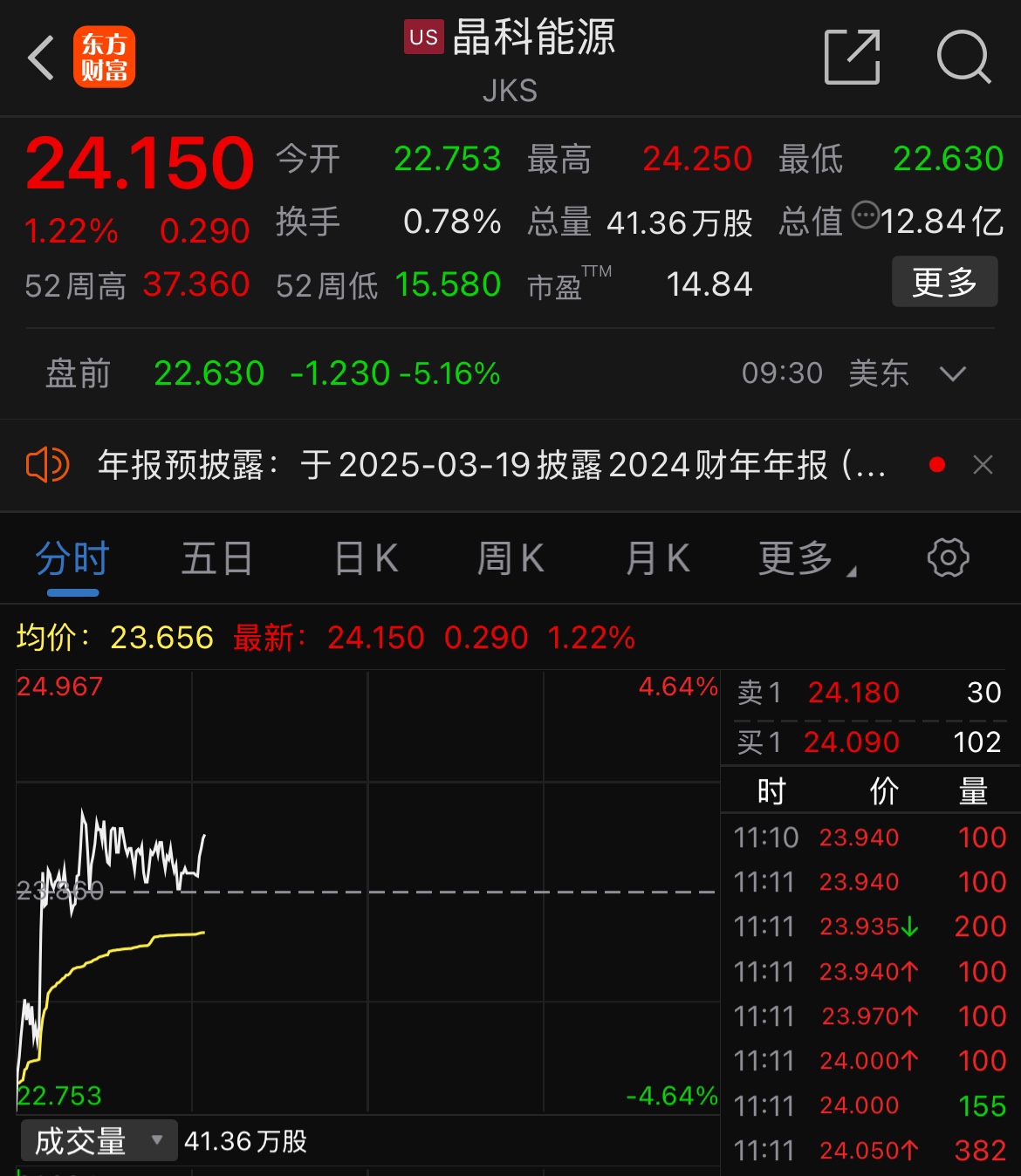The image size is (1021, 1176).
Task: Switch to the 五日 chart tab
Action: point(216,559)
